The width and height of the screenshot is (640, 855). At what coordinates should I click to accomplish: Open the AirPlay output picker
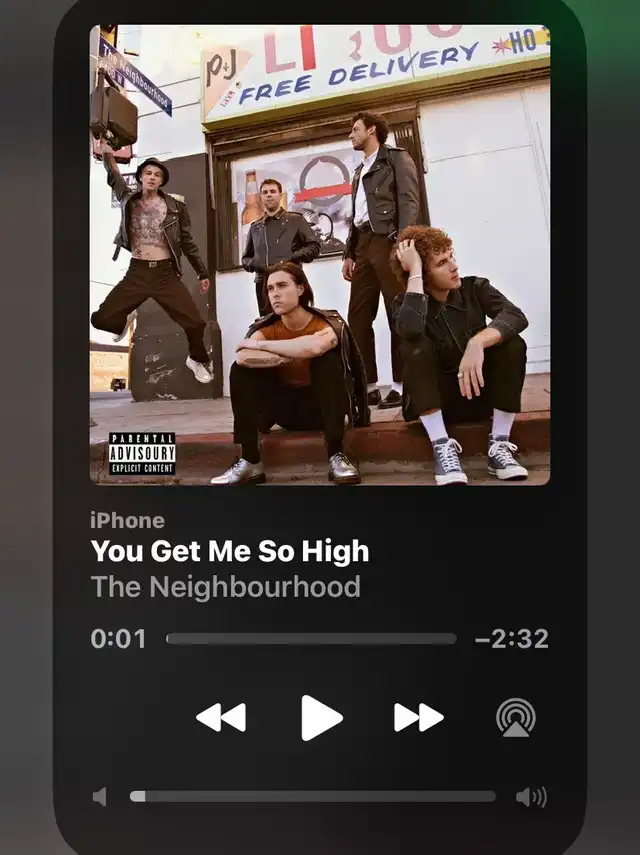coord(516,717)
